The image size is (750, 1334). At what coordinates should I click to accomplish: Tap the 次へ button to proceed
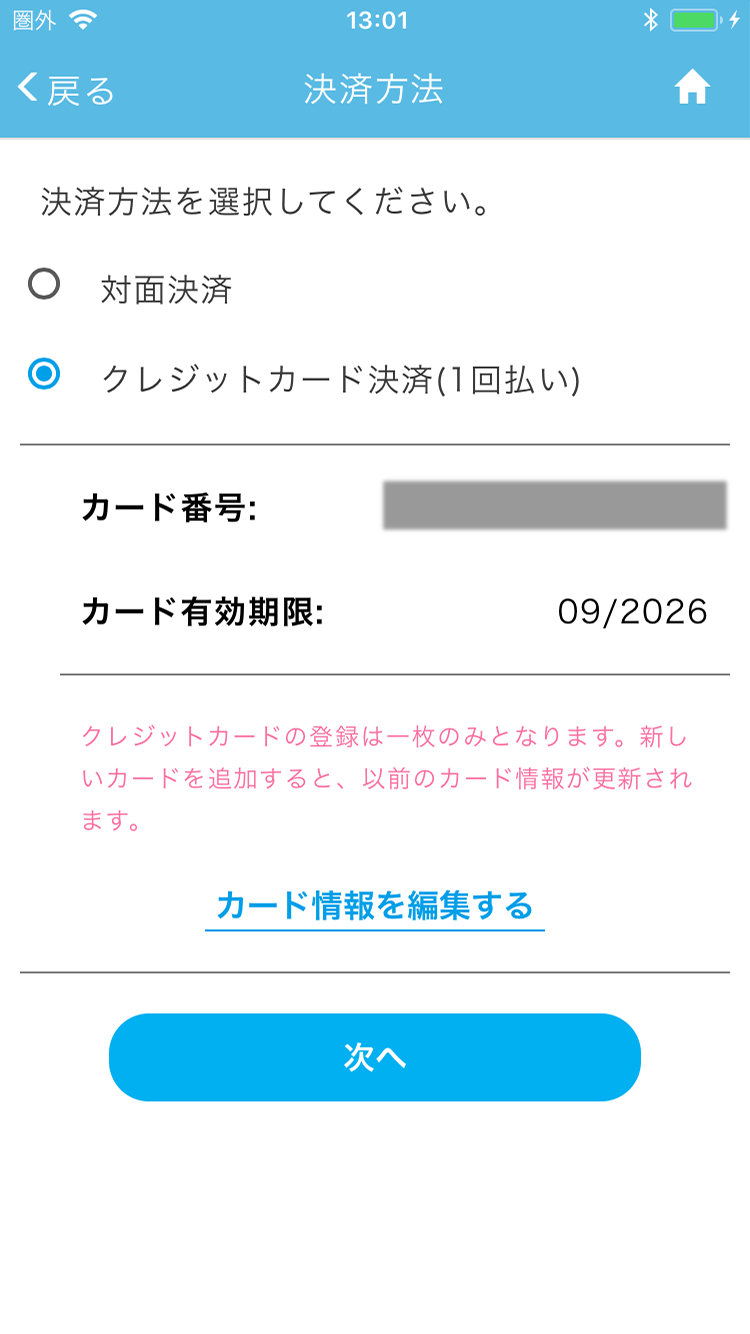click(375, 1057)
